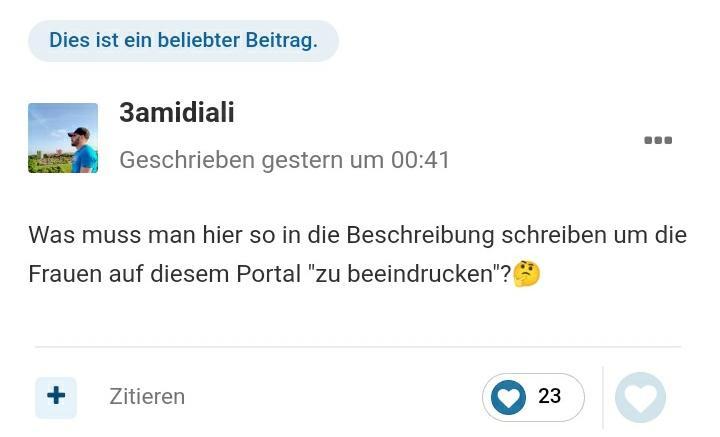
Task: Open the username 3amidiali
Action: (177, 113)
